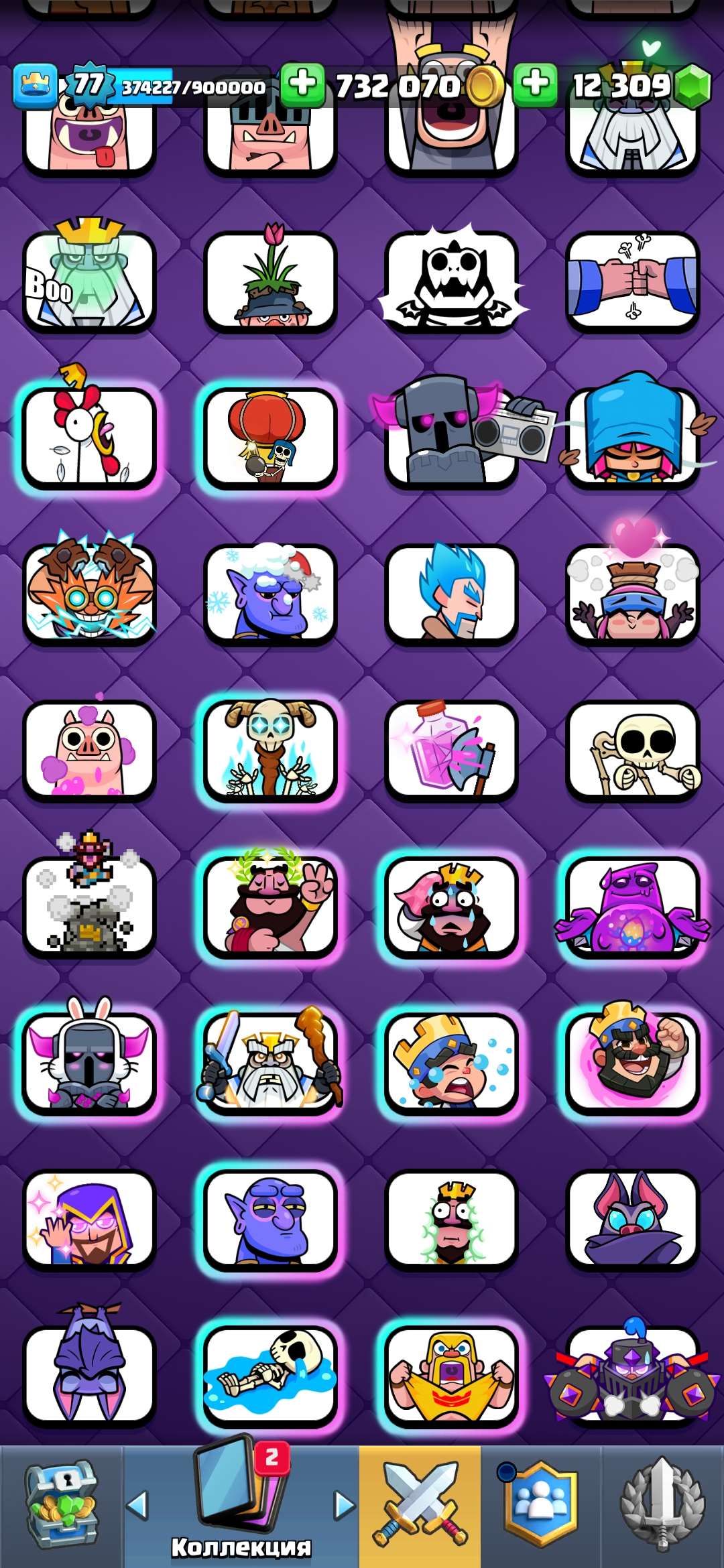Select the melted skeleton puddle emote
Viewport: 724px width, 1568px height.
pos(269,1377)
